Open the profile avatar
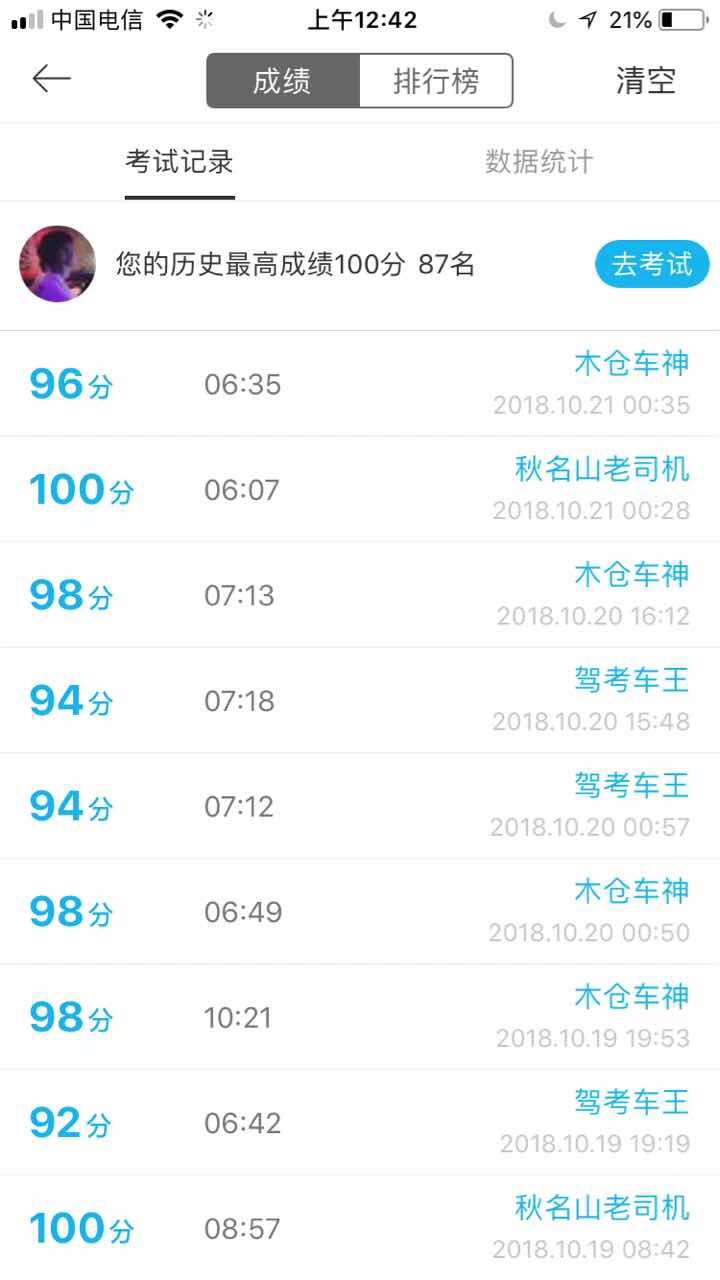Image resolution: width=720 pixels, height=1280 pixels. (57, 264)
